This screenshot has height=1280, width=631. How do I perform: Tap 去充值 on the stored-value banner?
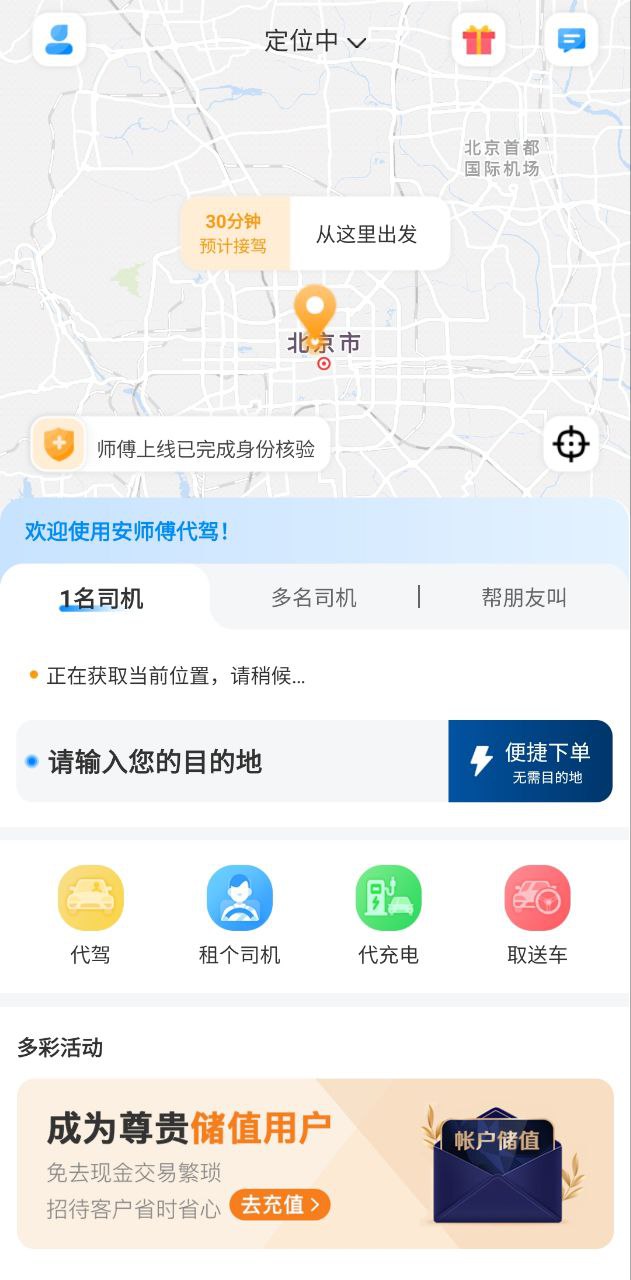[280, 1205]
